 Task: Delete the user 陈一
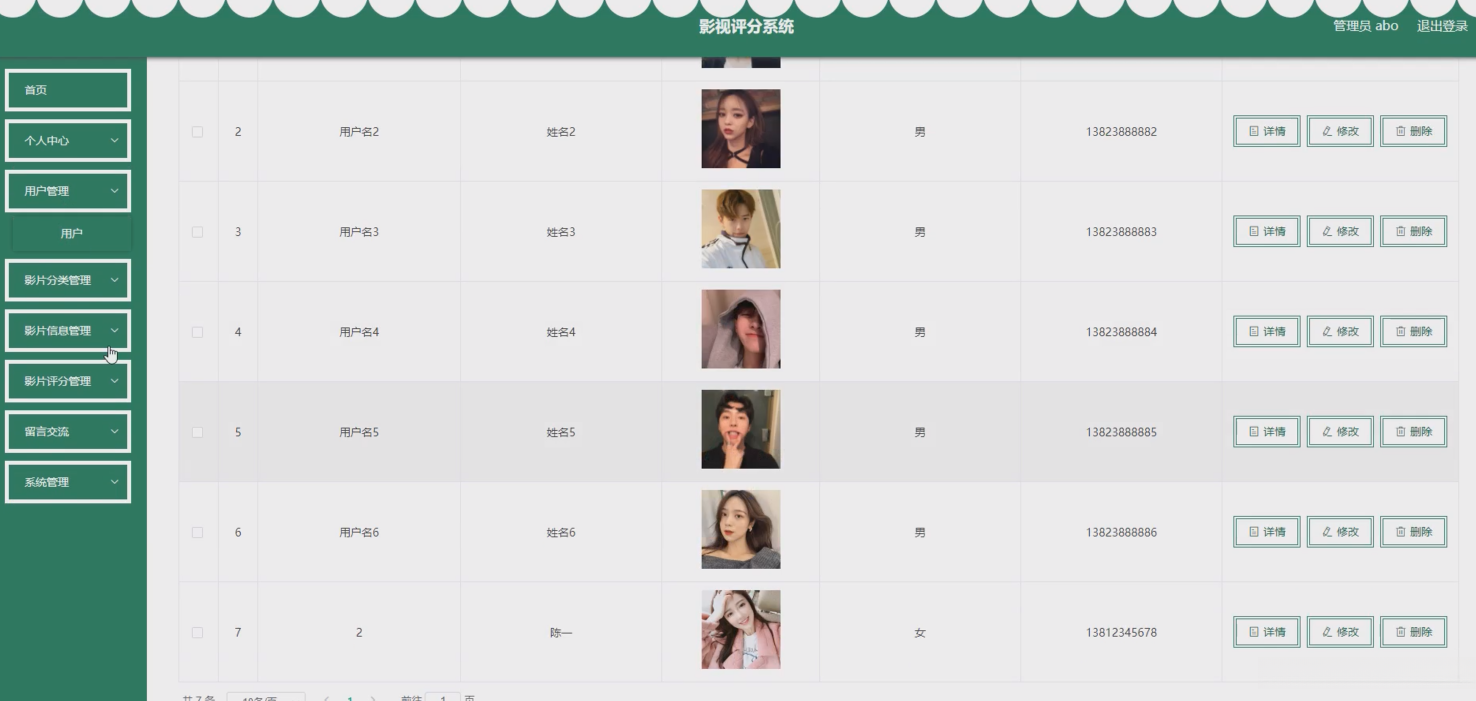(x=1413, y=632)
